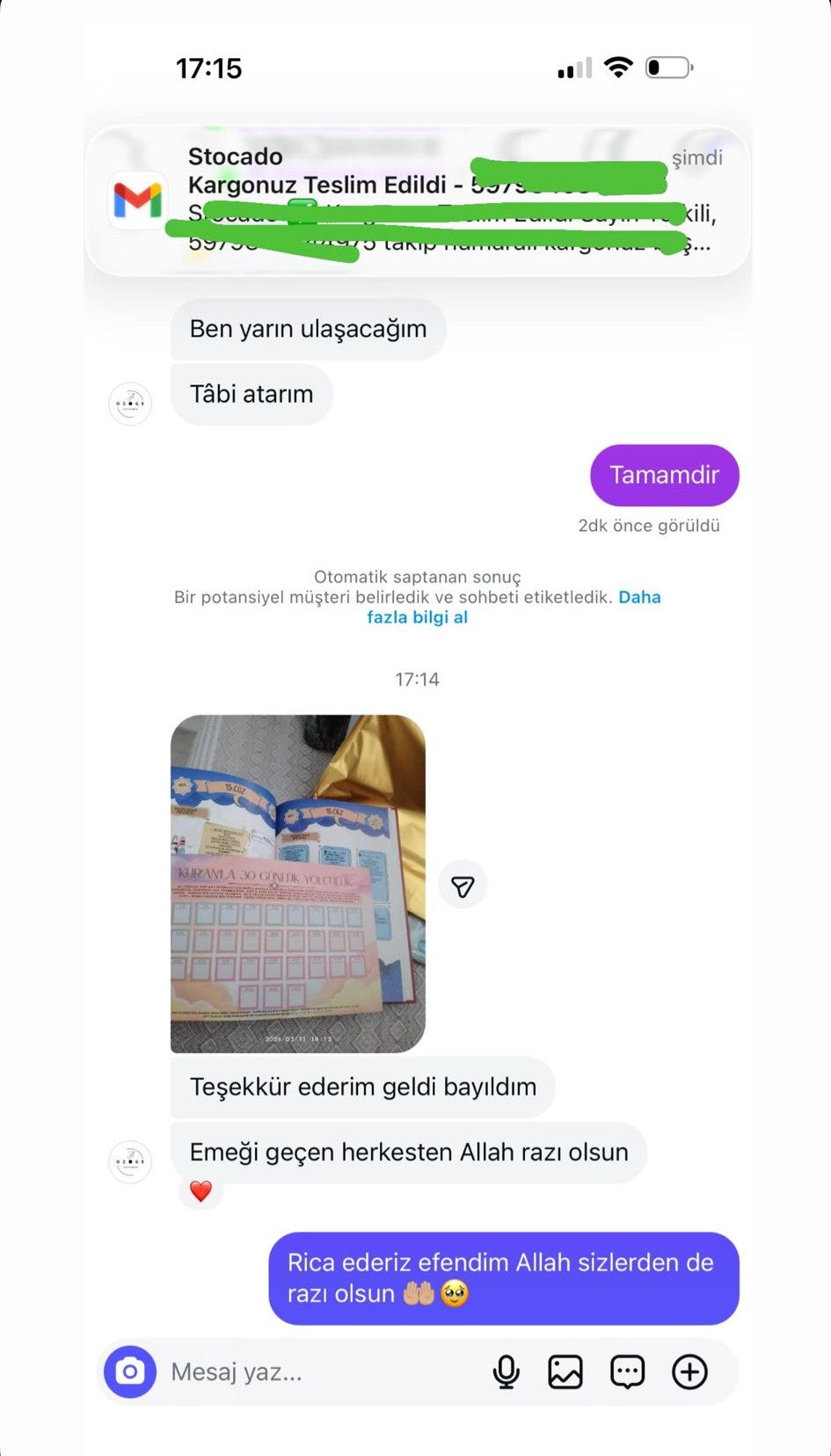This screenshot has height=1456, width=831.
Task: Open the sender's profile avatar next to 'Tâbi atarım'
Action: pos(130,404)
